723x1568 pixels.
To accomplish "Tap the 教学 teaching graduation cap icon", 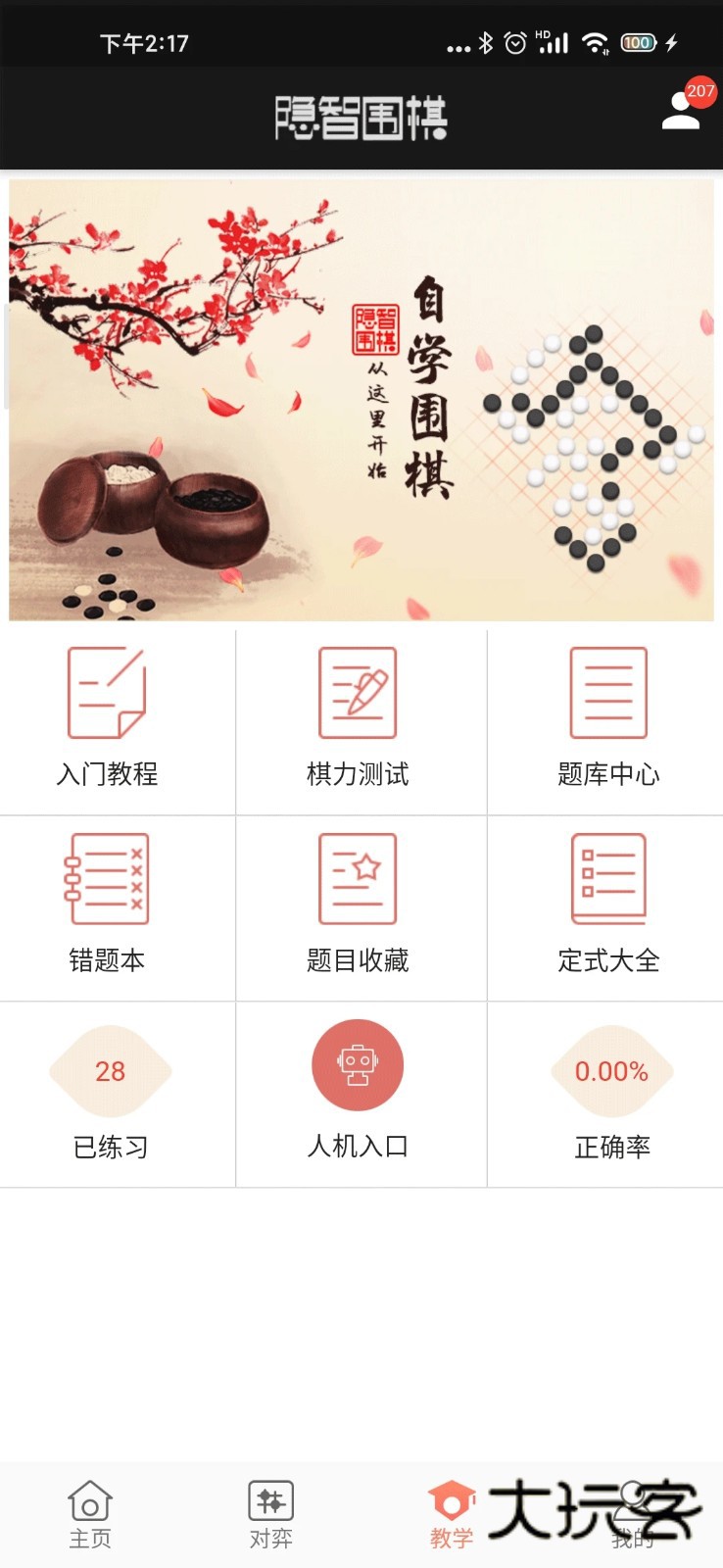I will coord(451,1499).
